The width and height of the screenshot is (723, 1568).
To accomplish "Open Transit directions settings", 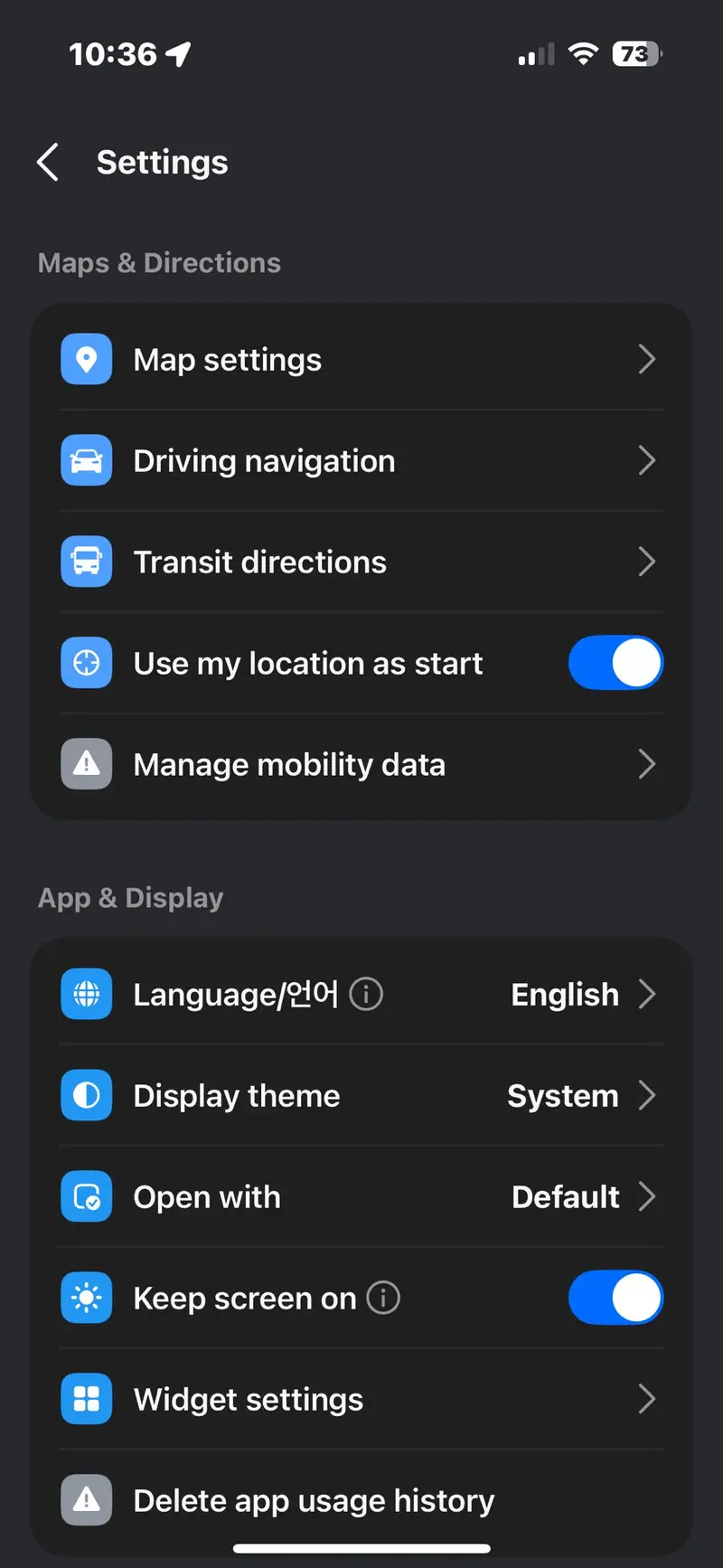I will 361,562.
